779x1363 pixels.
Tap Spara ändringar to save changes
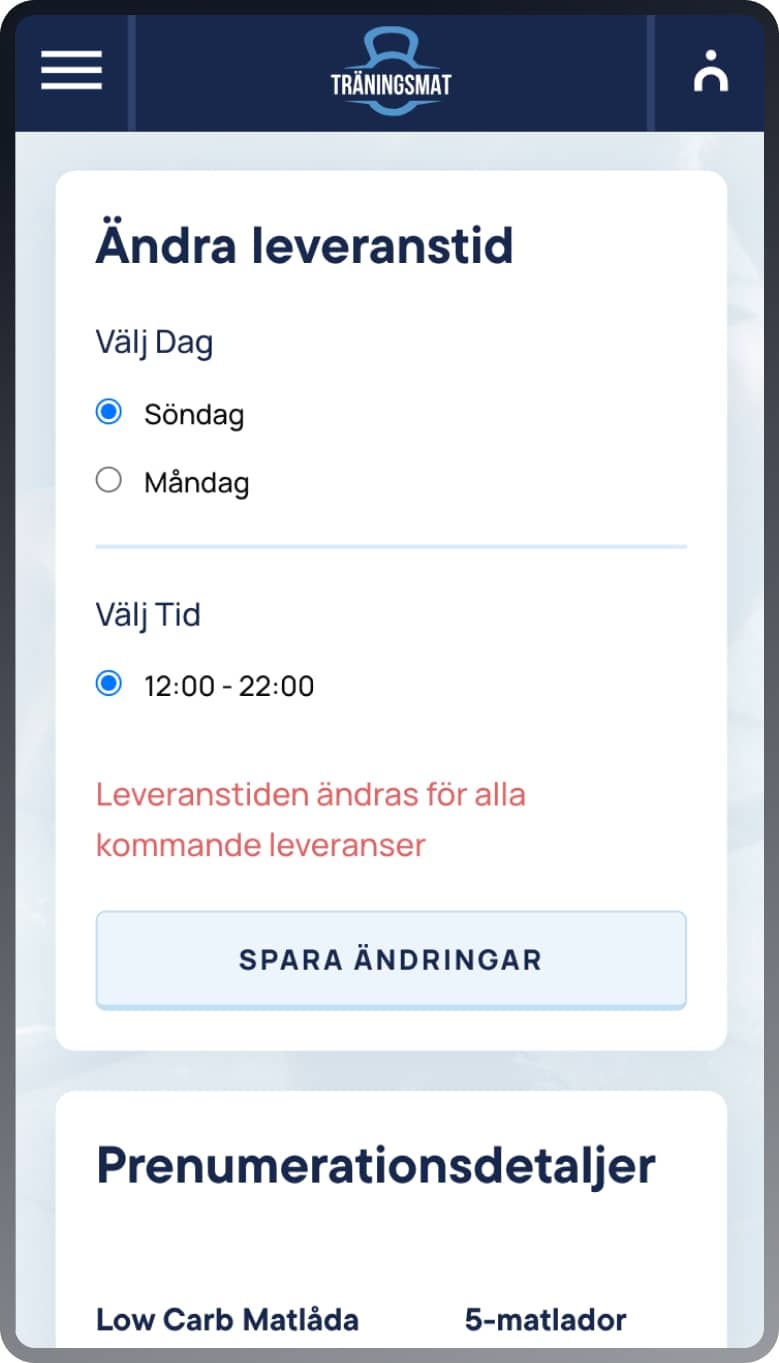pyautogui.click(x=391, y=960)
